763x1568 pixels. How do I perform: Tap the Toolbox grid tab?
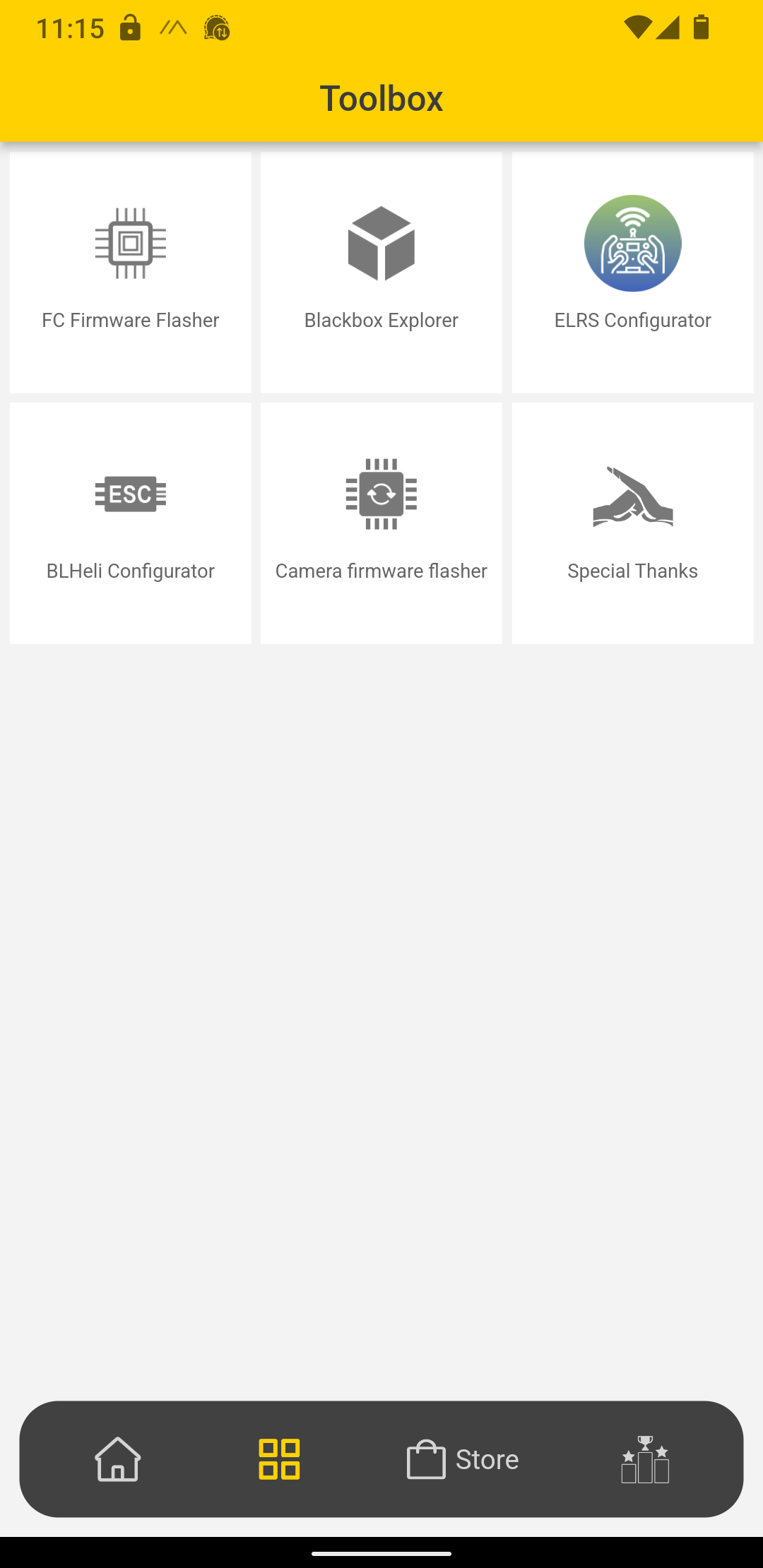pyautogui.click(x=279, y=1459)
